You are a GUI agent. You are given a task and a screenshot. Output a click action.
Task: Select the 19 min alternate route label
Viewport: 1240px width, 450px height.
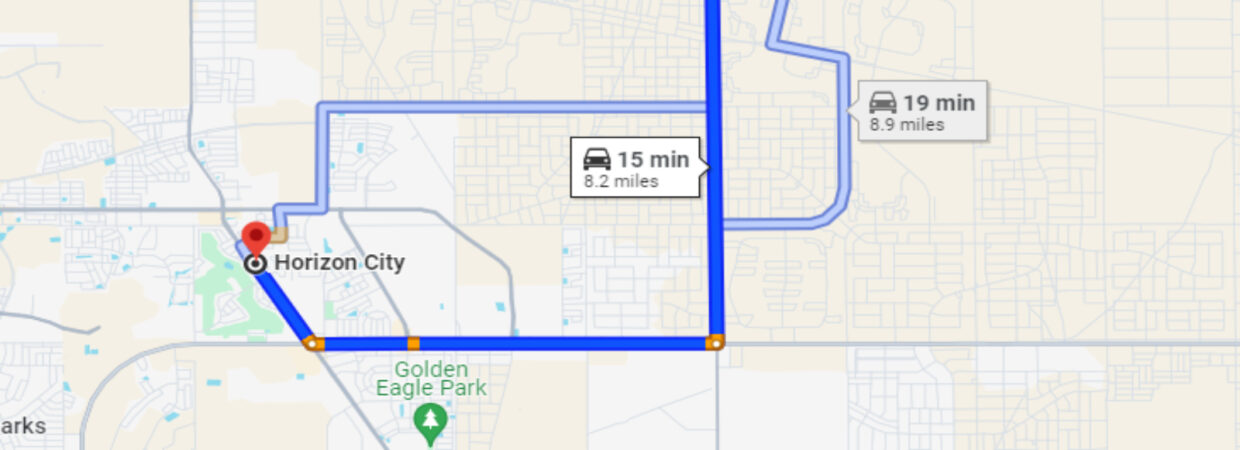[922, 111]
